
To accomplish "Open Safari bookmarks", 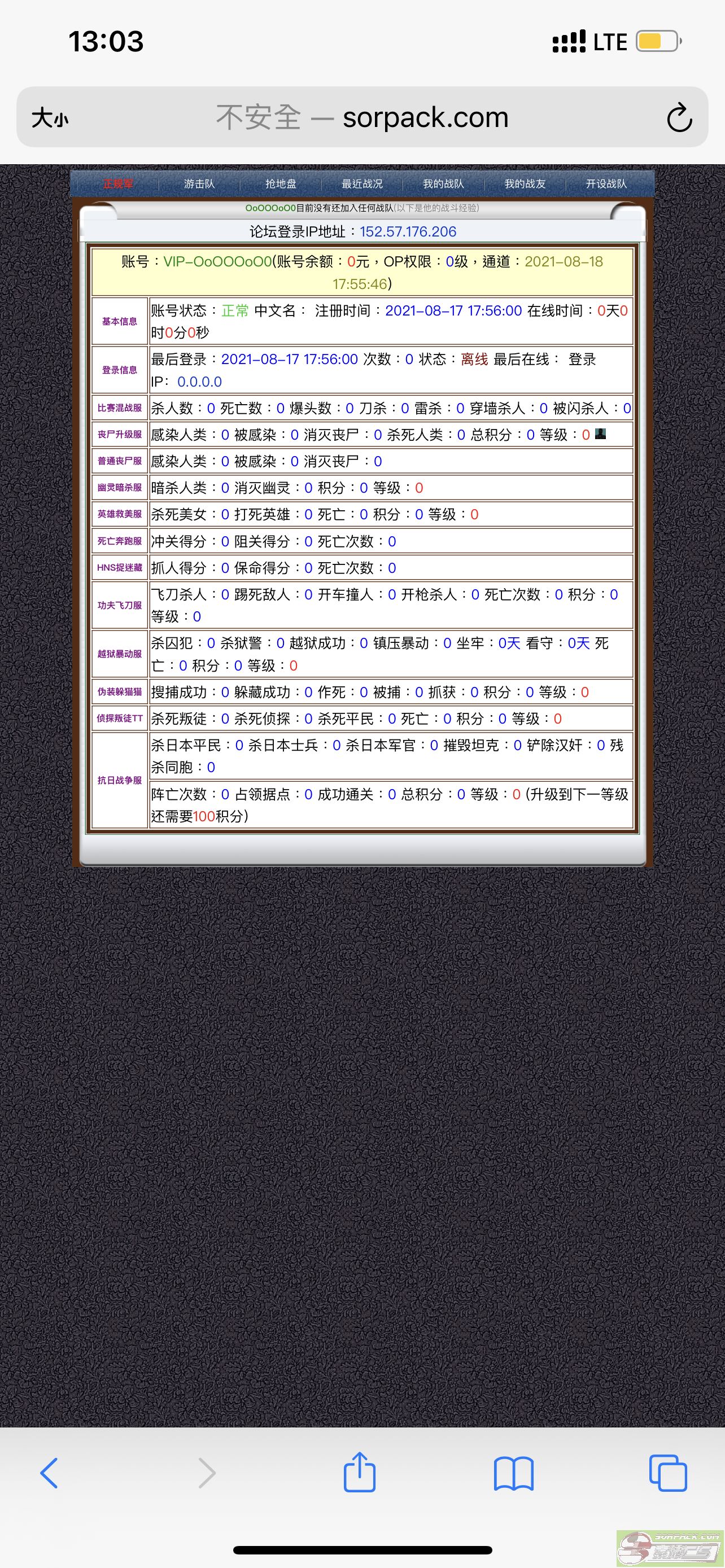I will [514, 1473].
